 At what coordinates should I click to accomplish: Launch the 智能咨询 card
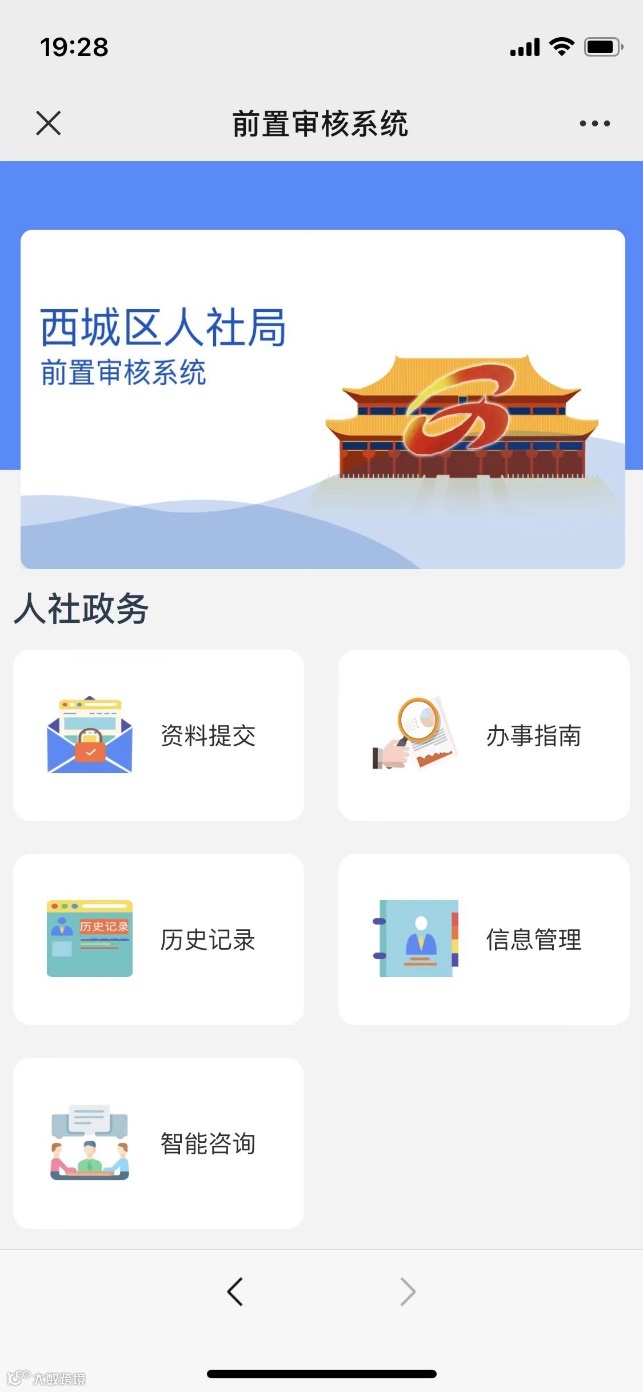click(158, 1144)
